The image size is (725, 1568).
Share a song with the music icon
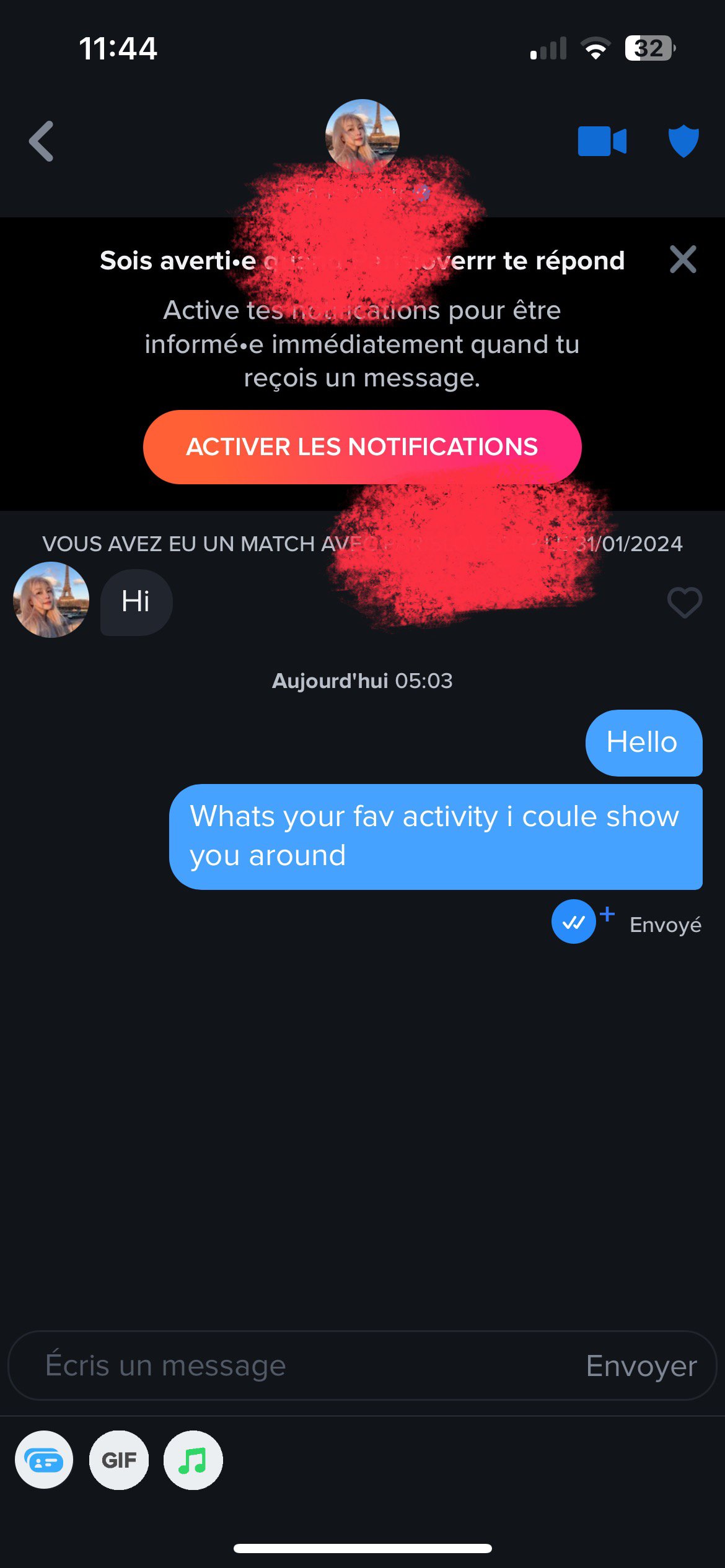pos(193,1460)
